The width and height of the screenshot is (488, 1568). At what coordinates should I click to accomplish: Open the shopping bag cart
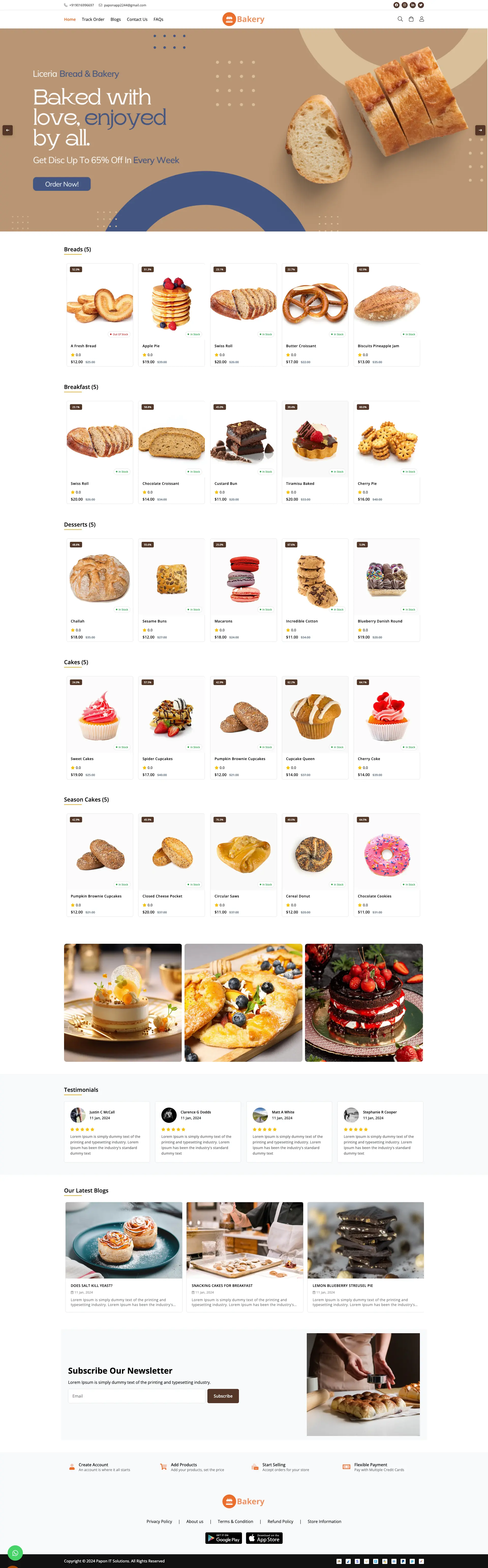(x=411, y=19)
